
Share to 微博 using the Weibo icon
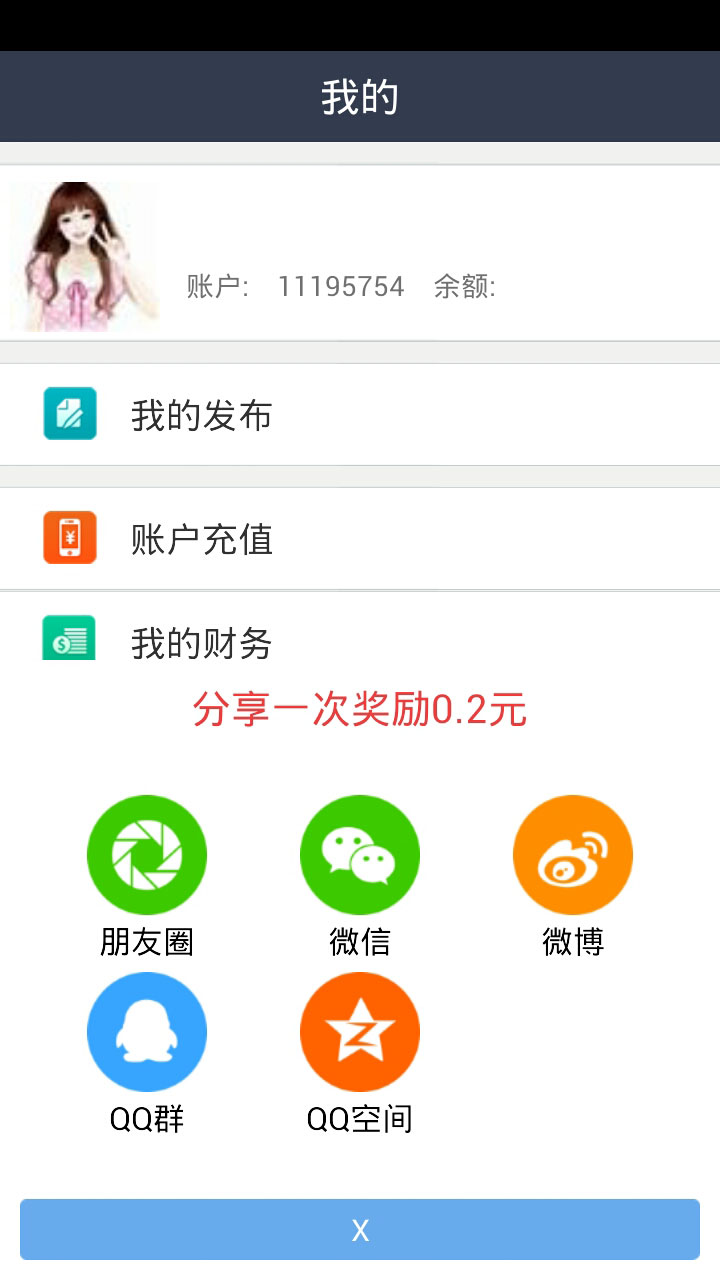[x=572, y=854]
